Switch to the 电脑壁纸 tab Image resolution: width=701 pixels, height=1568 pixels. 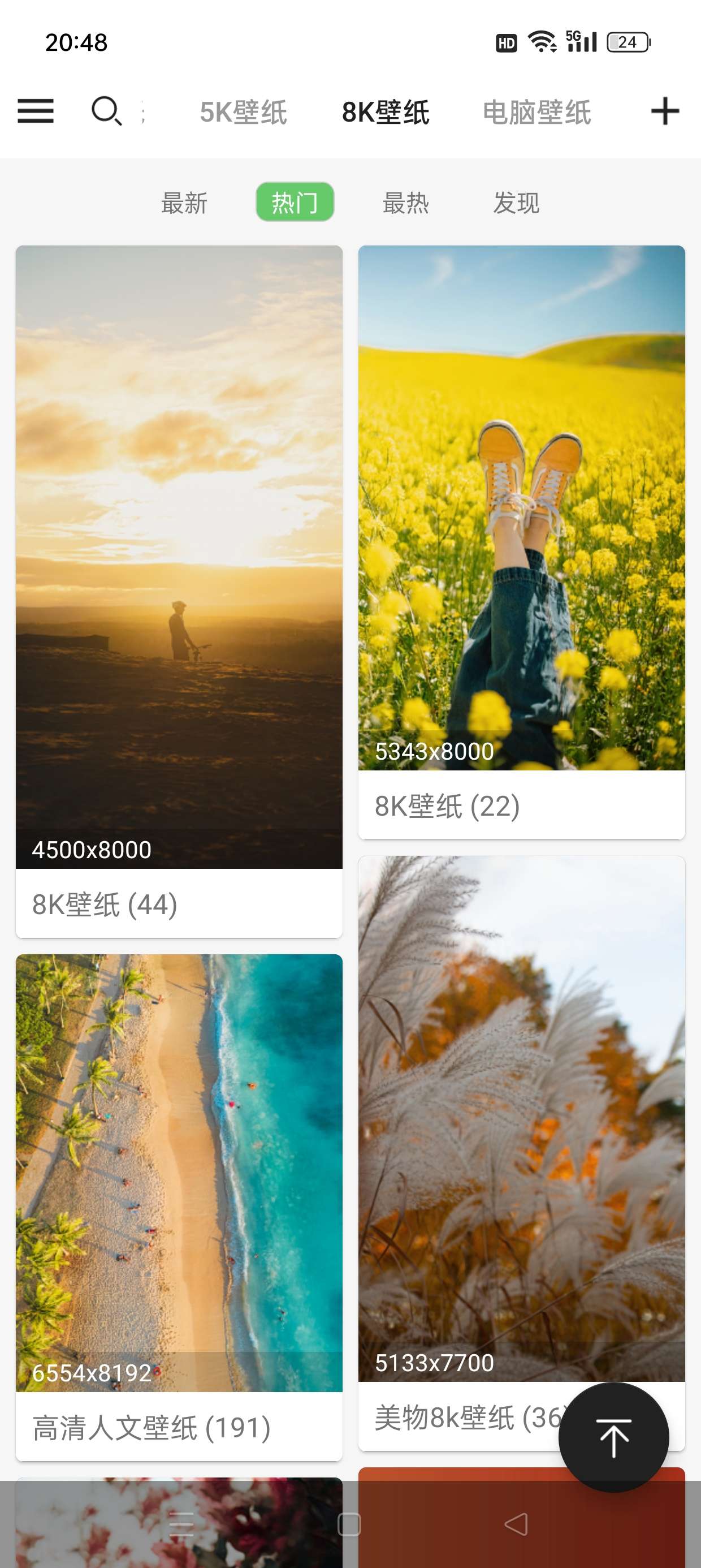tap(536, 113)
